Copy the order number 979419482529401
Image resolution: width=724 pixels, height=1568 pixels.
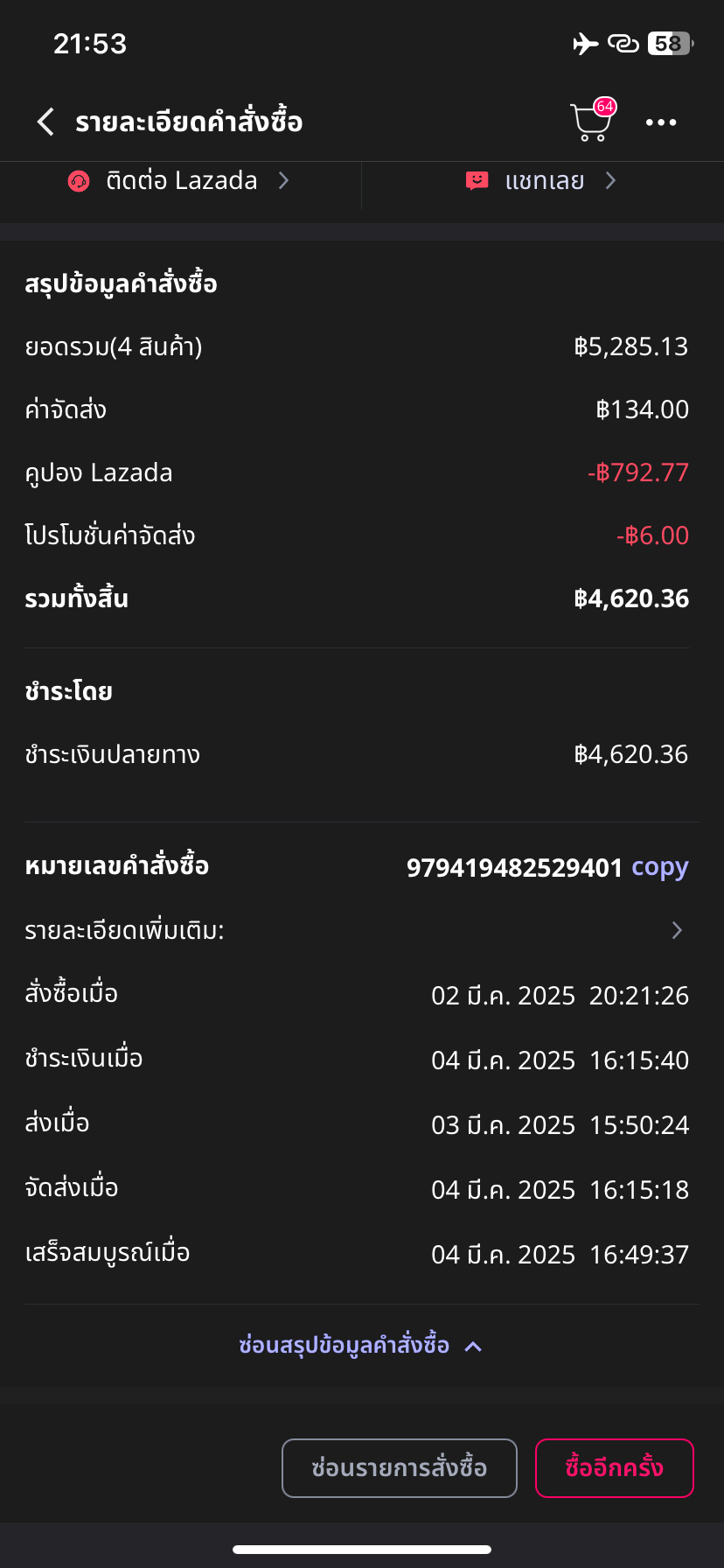[660, 867]
